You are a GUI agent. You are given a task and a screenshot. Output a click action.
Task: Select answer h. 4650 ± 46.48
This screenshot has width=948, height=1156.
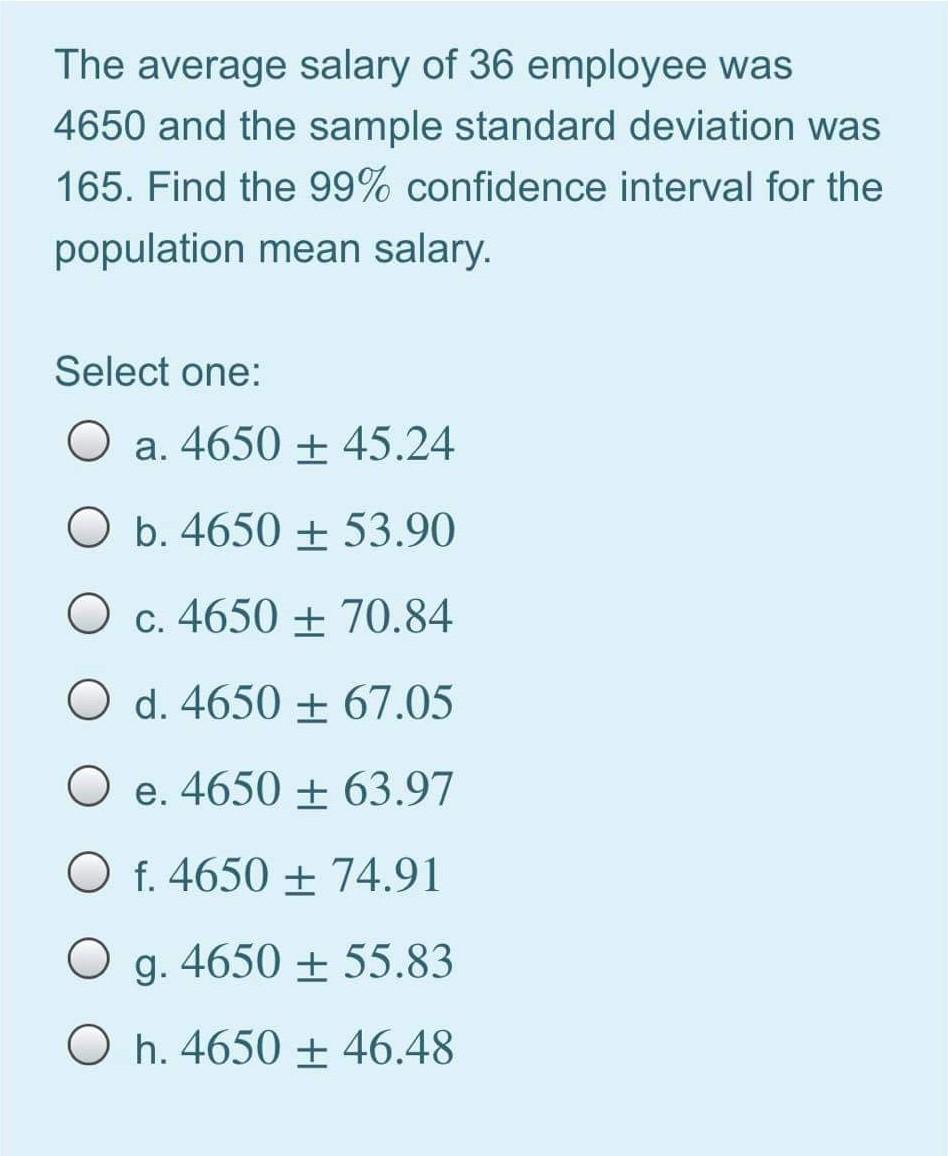click(87, 1049)
